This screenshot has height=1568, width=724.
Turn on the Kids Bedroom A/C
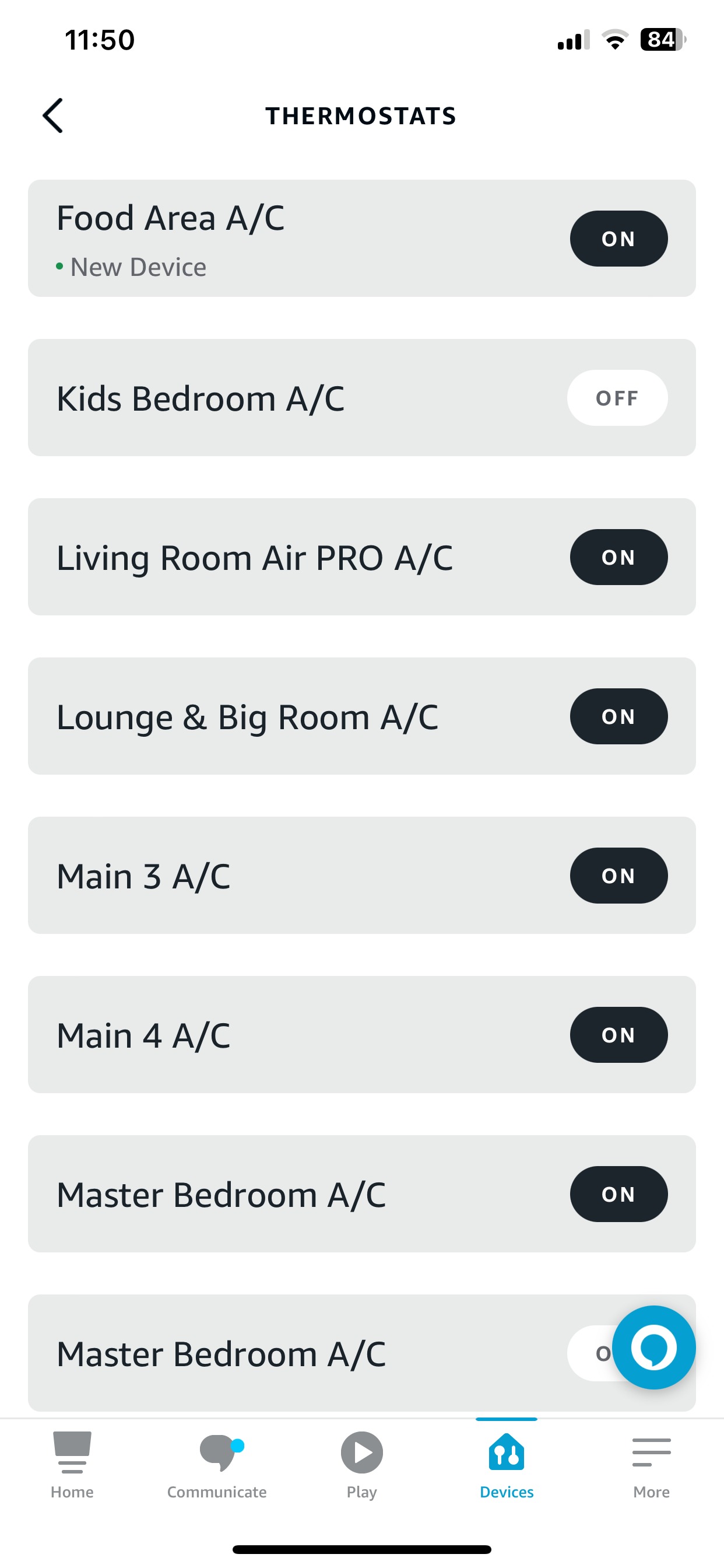click(617, 398)
